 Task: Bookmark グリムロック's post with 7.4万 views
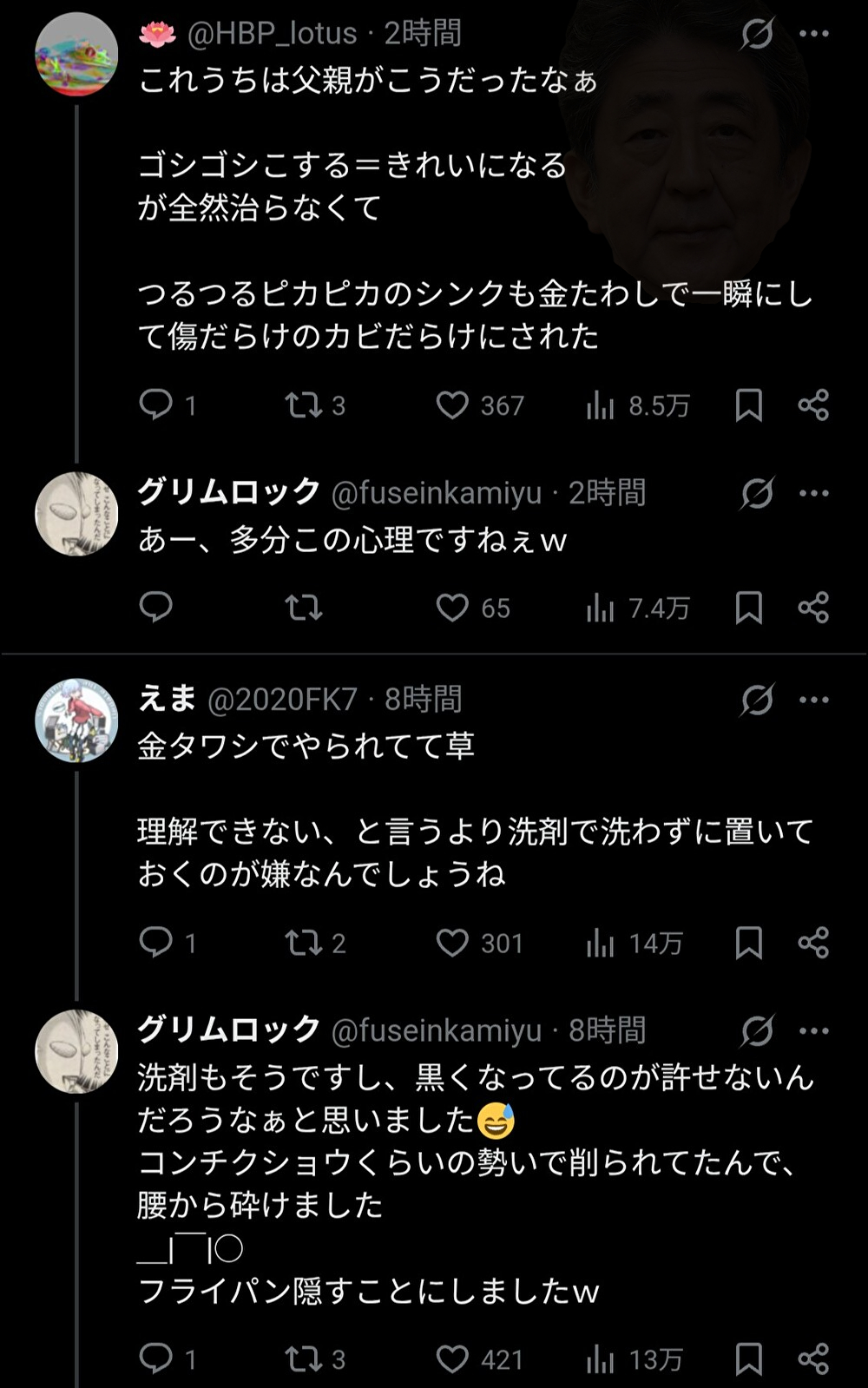point(748,608)
